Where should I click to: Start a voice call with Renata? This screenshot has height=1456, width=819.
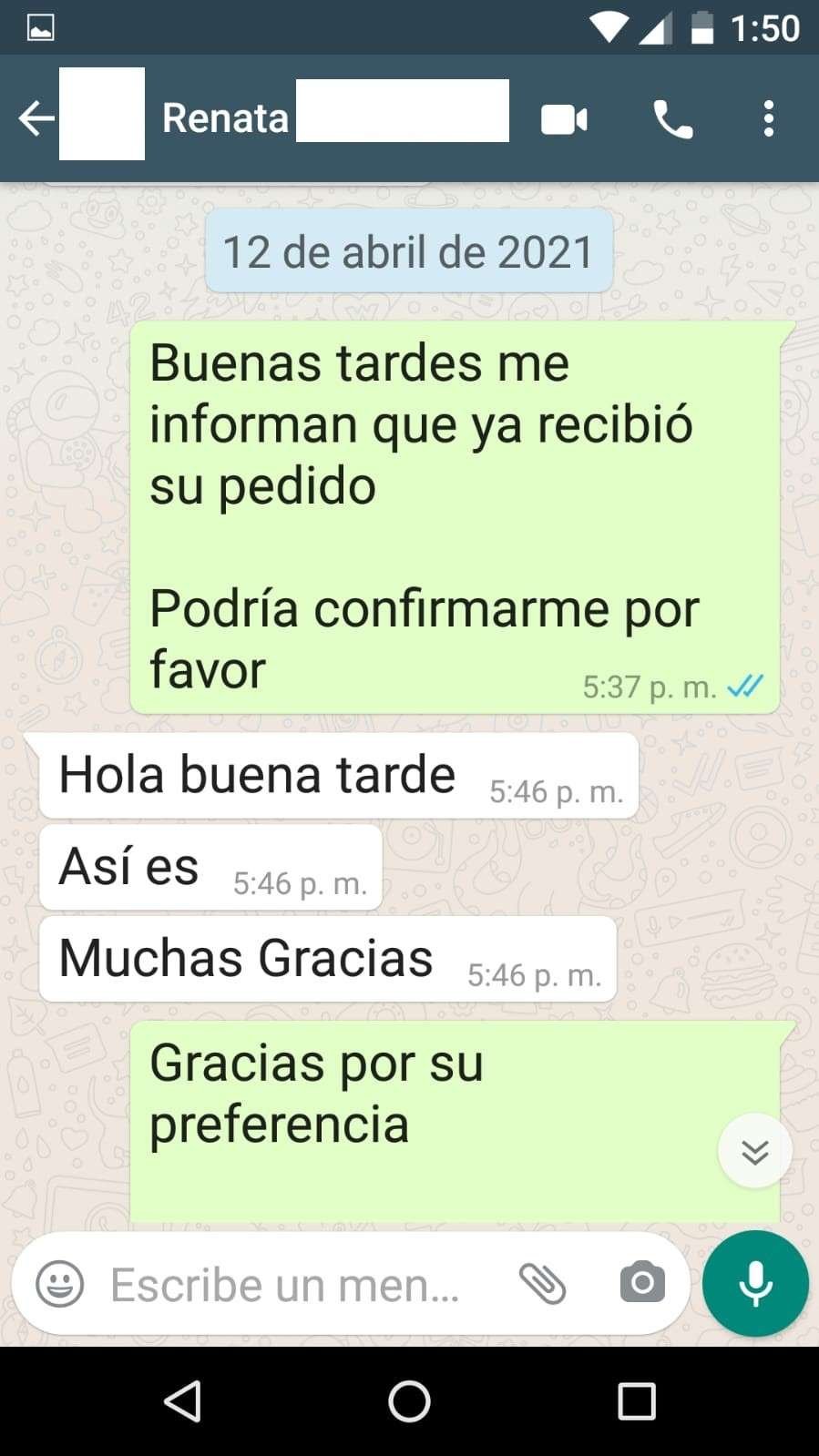point(673,119)
